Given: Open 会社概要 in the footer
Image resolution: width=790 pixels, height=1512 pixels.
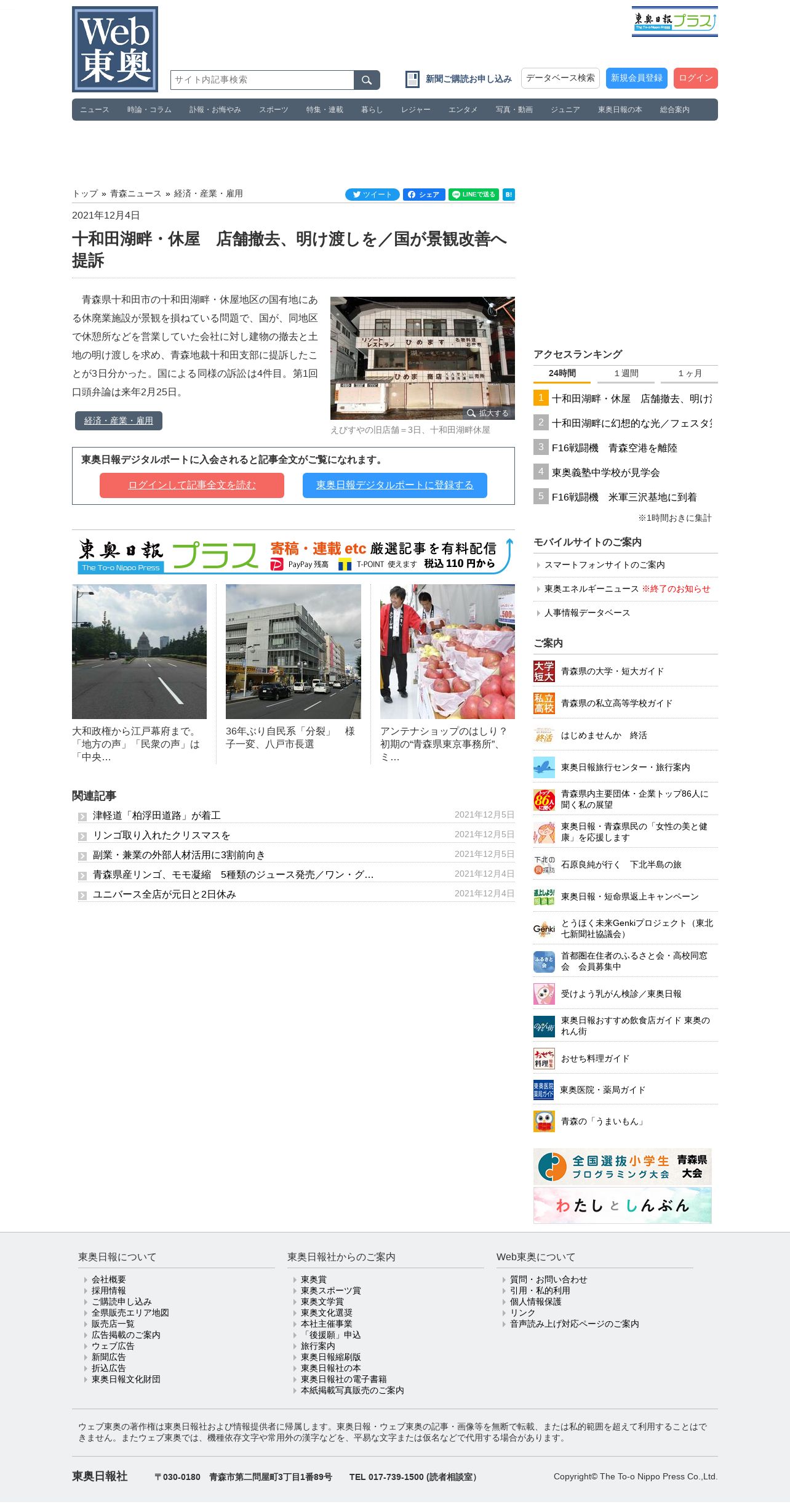Looking at the screenshot, I should click(108, 1279).
